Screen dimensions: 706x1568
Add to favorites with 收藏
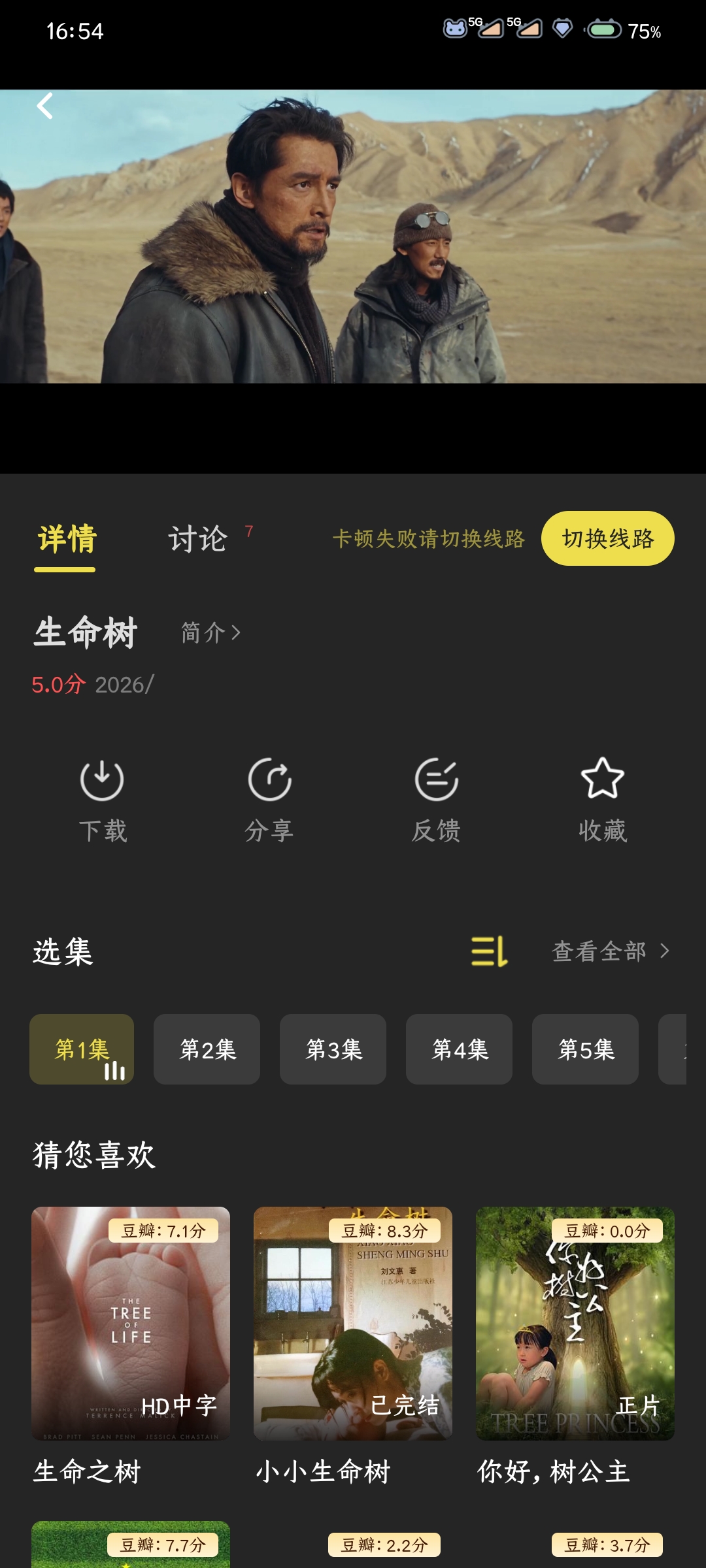point(602,800)
